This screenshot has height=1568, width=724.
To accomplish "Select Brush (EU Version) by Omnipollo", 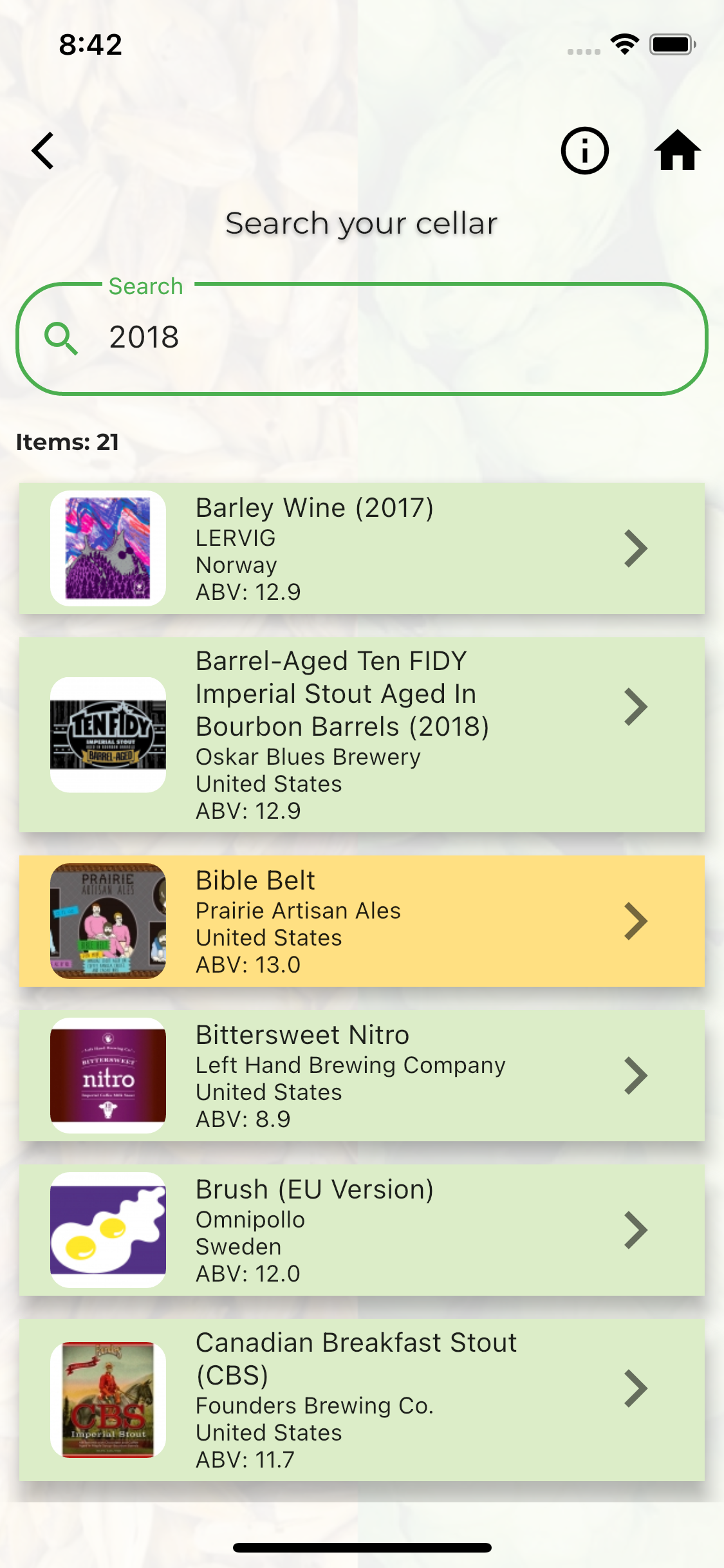I will [x=362, y=1230].
